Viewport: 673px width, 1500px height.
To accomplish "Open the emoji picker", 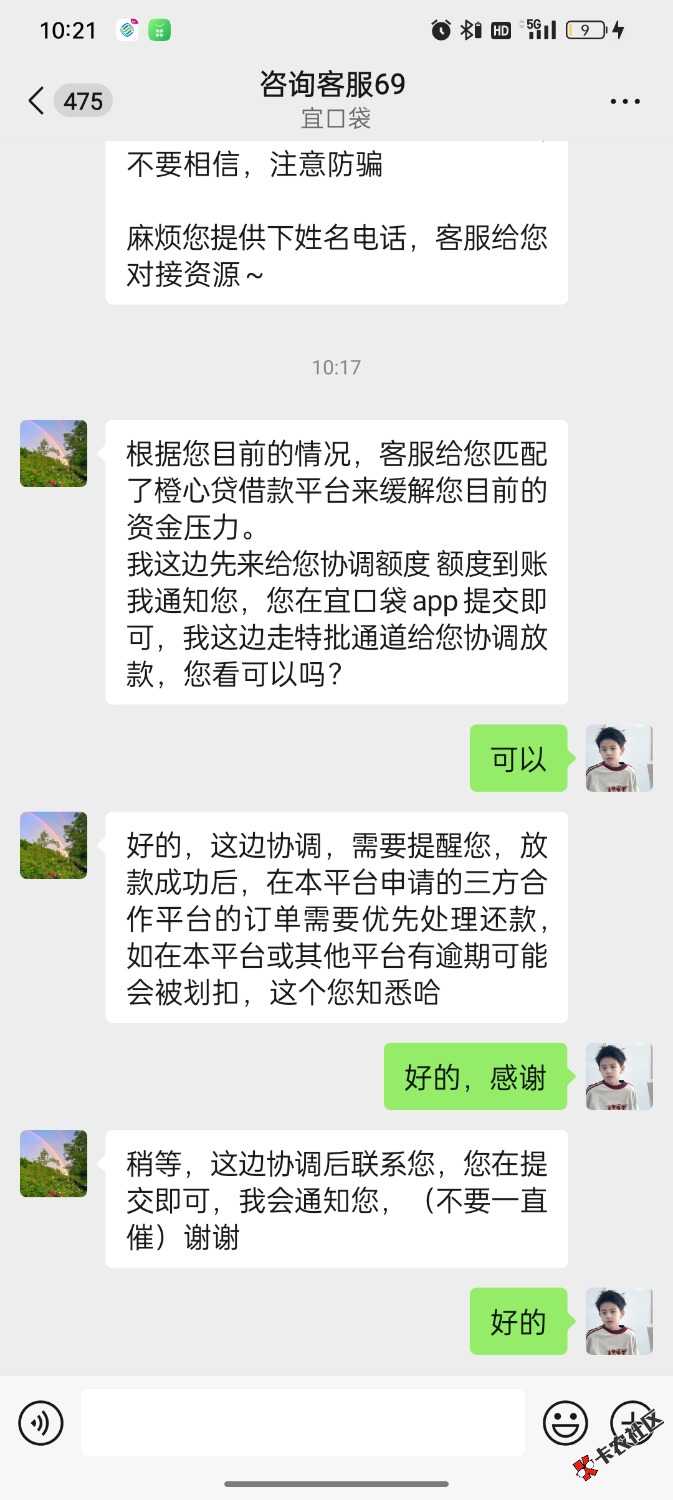I will [x=565, y=1422].
